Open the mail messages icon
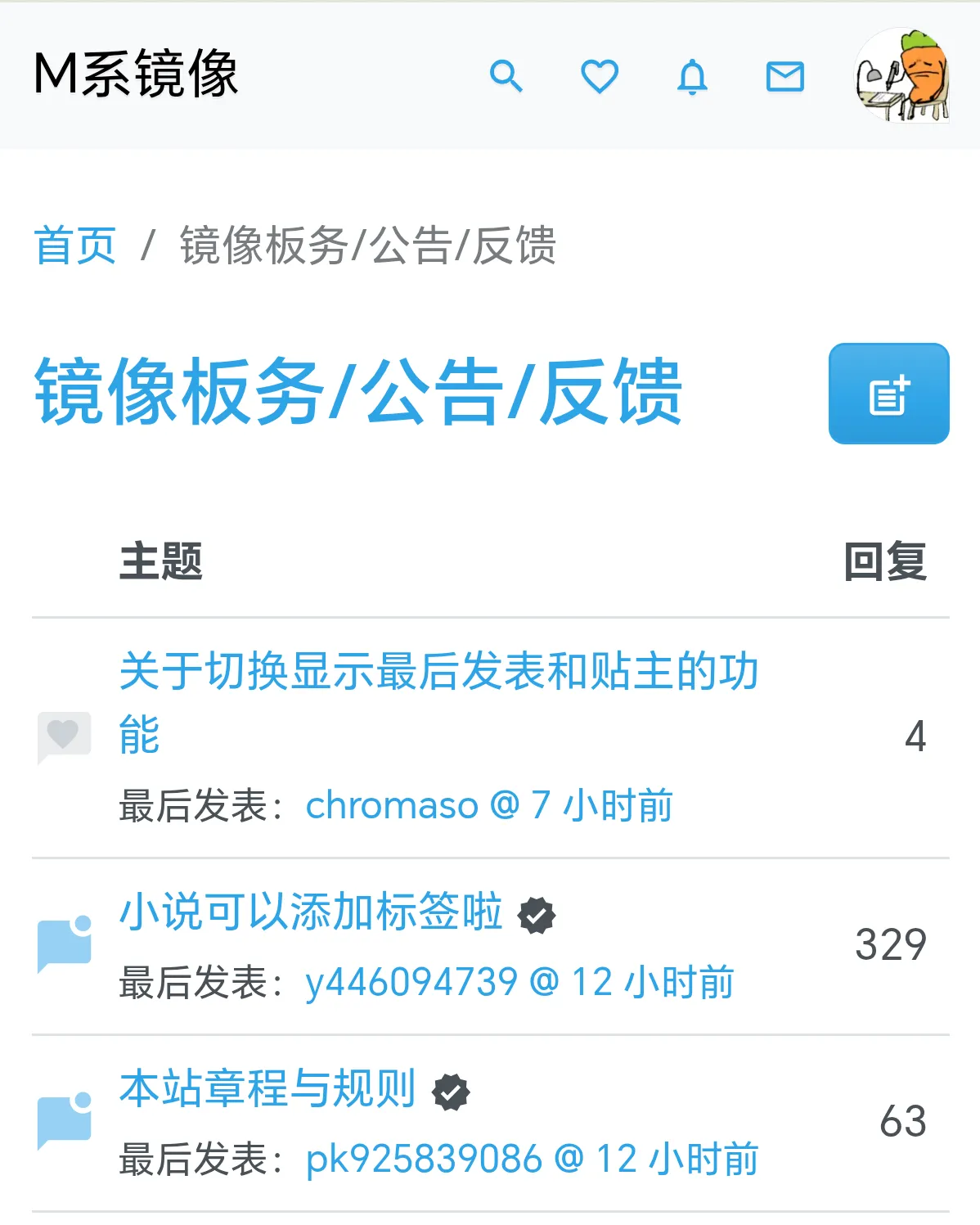The height and width of the screenshot is (1225, 980). pos(784,77)
